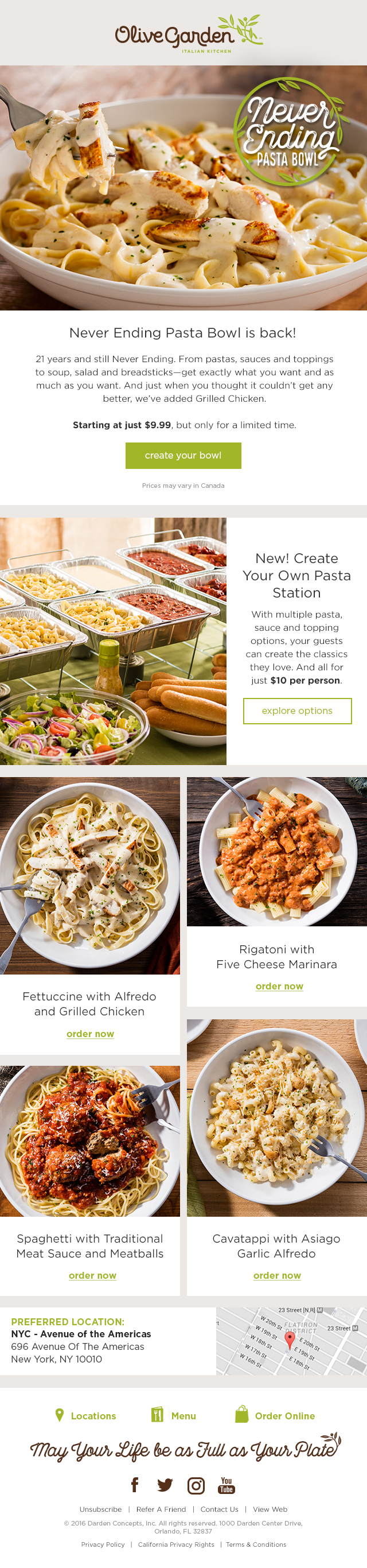Order now Cavatappi with Asiago Garlic Alfredo
The width and height of the screenshot is (367, 1568).
pos(277,1275)
